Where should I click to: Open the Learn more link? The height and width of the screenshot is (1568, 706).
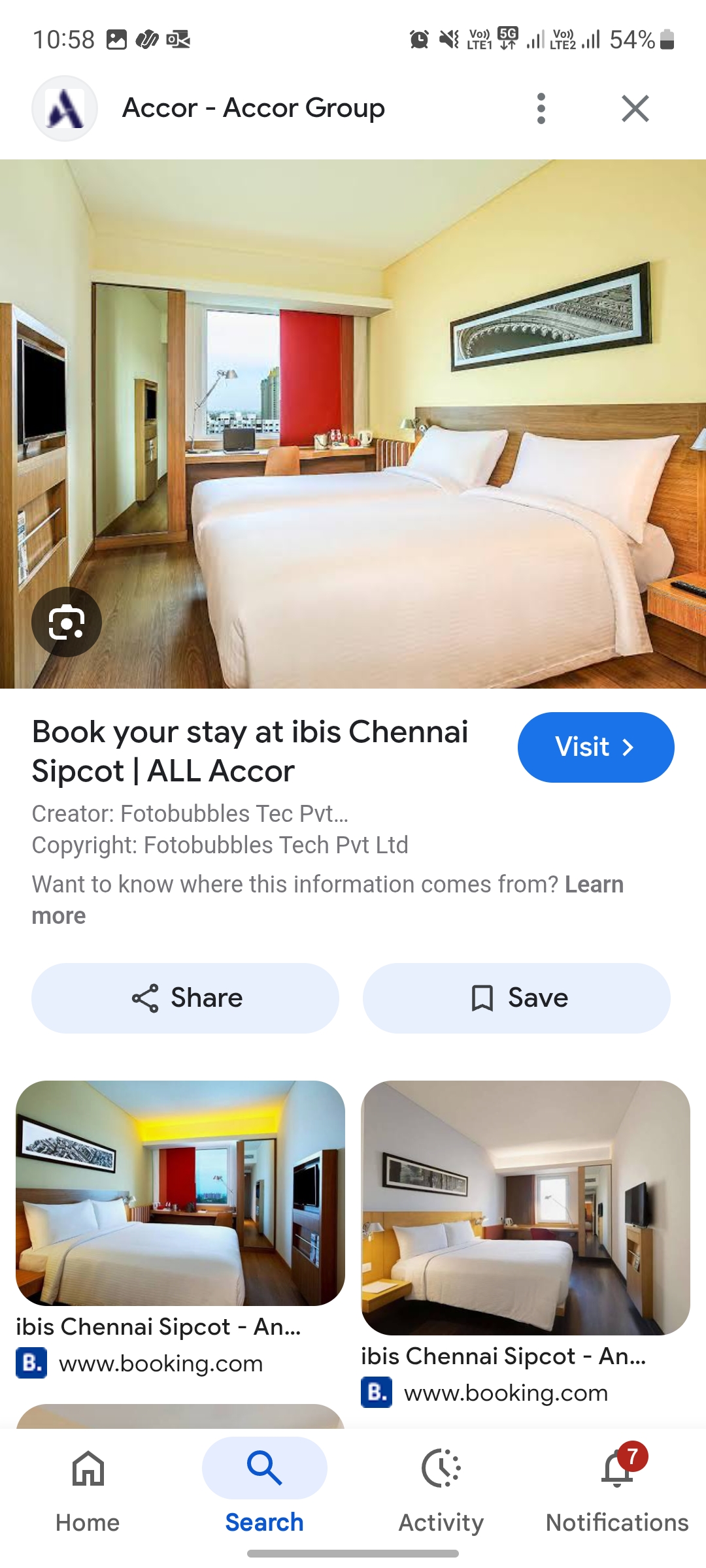[x=594, y=885]
